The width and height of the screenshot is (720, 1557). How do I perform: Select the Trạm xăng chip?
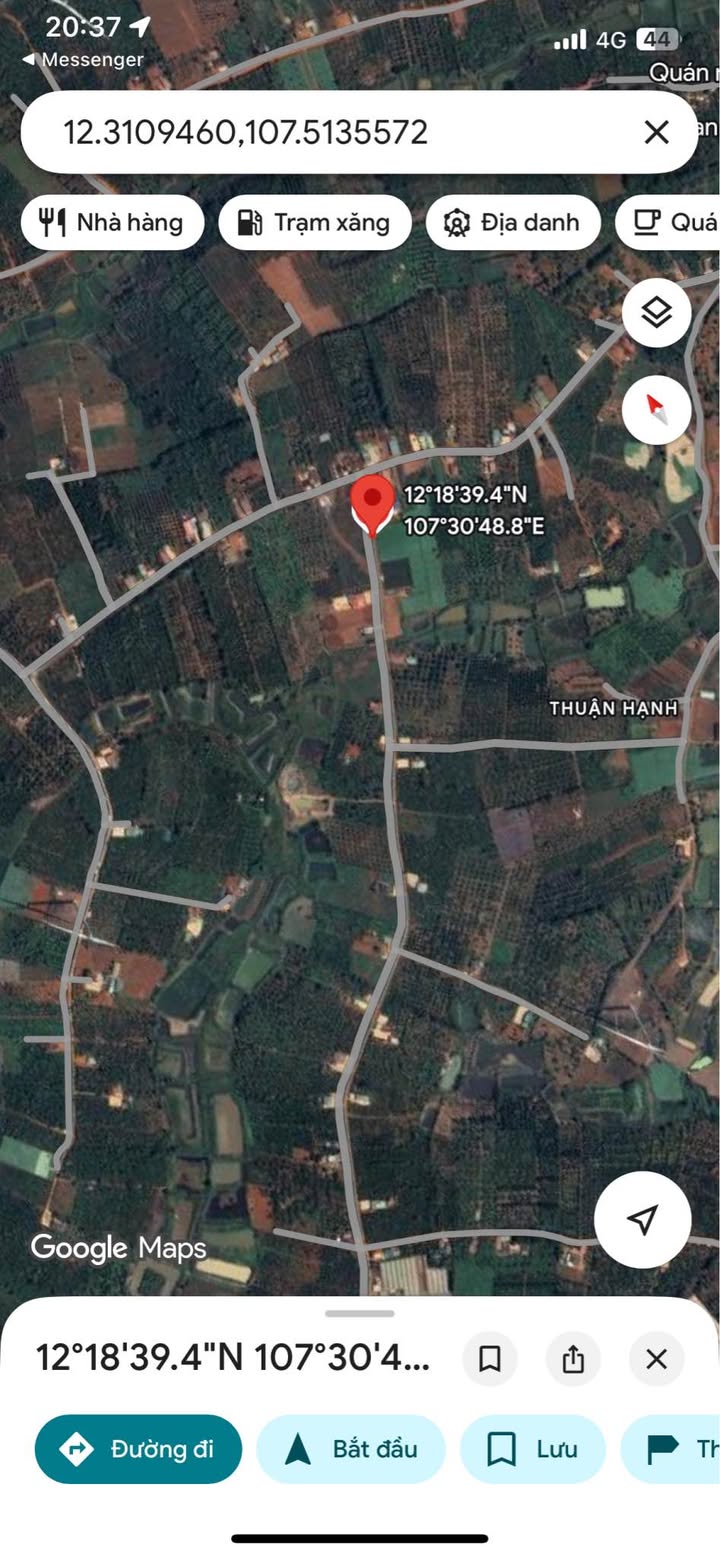click(315, 222)
